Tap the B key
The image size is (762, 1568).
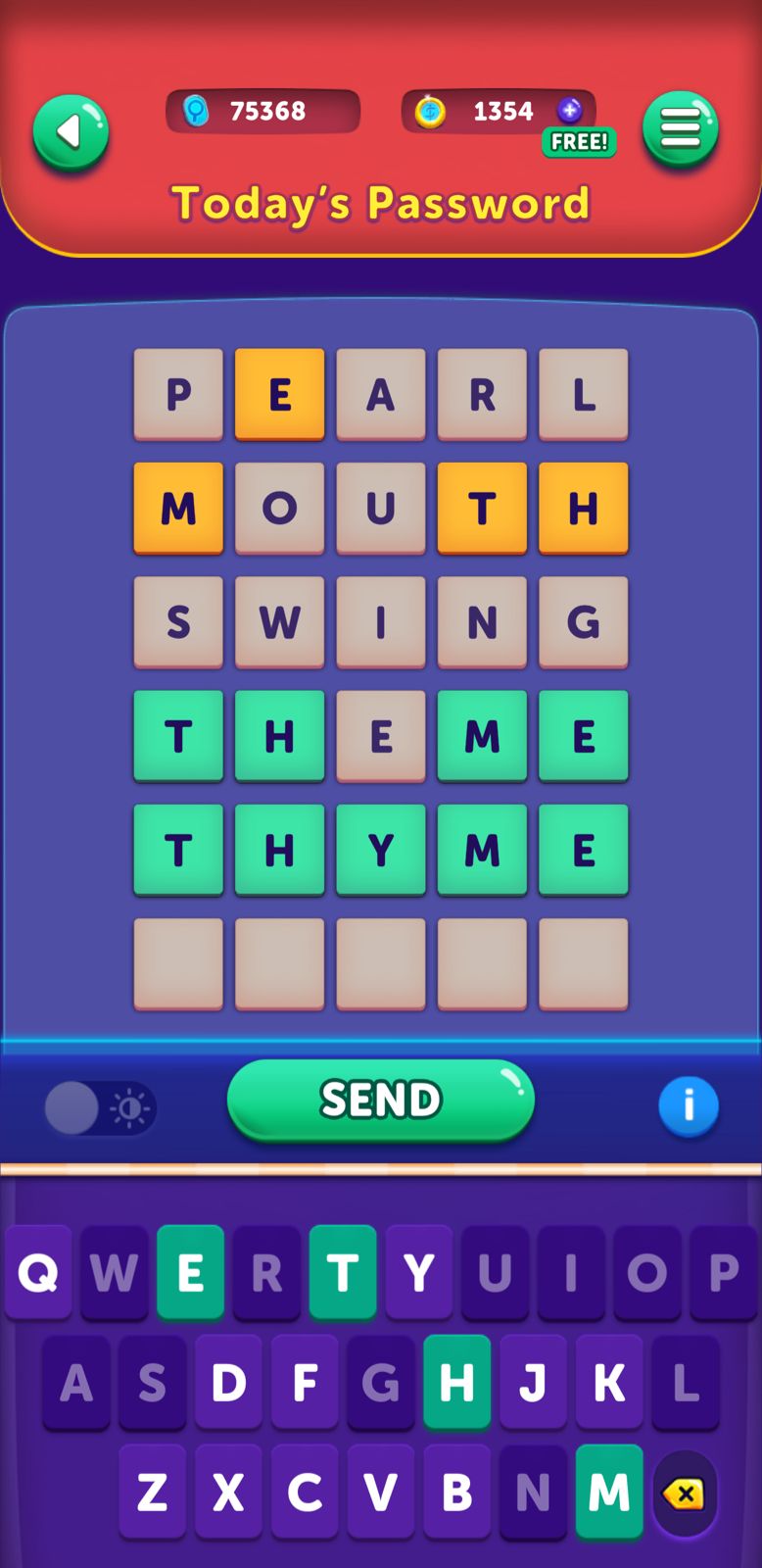[x=456, y=1492]
